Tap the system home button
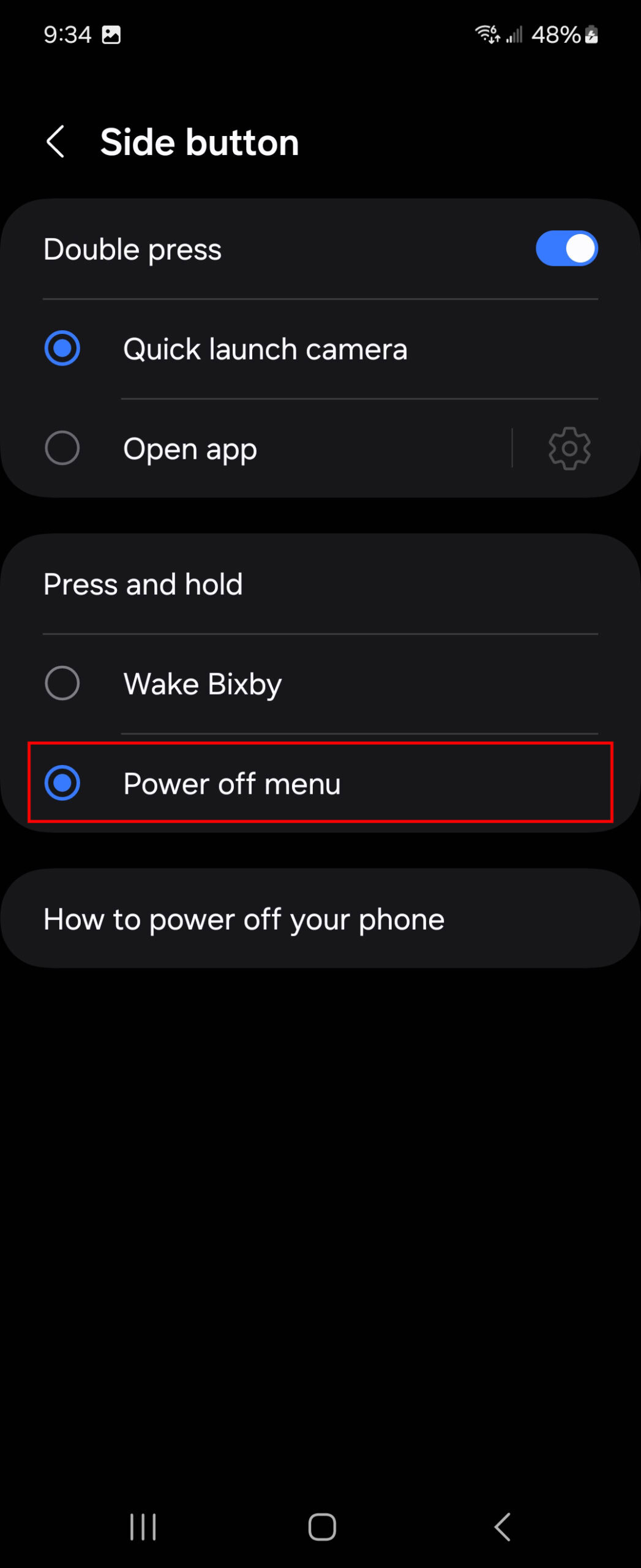 pyautogui.click(x=322, y=1526)
